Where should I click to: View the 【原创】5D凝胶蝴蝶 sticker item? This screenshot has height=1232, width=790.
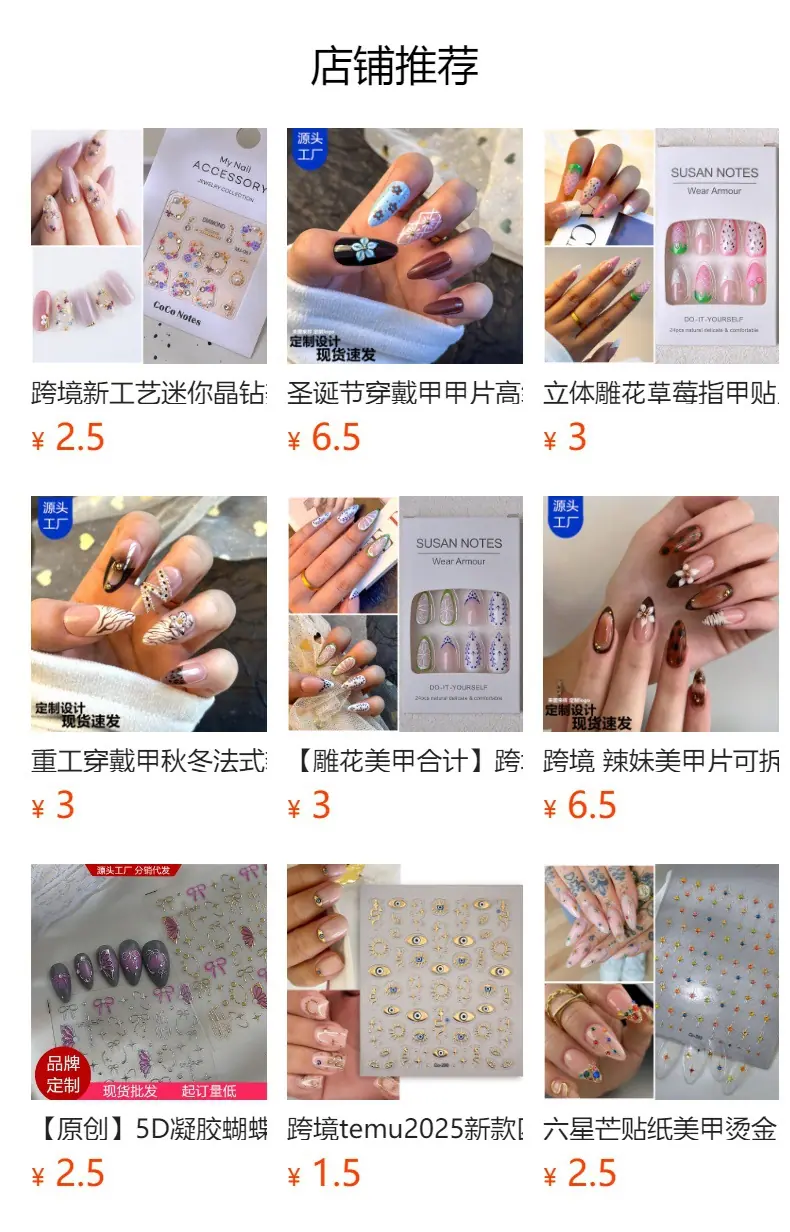(x=149, y=1028)
